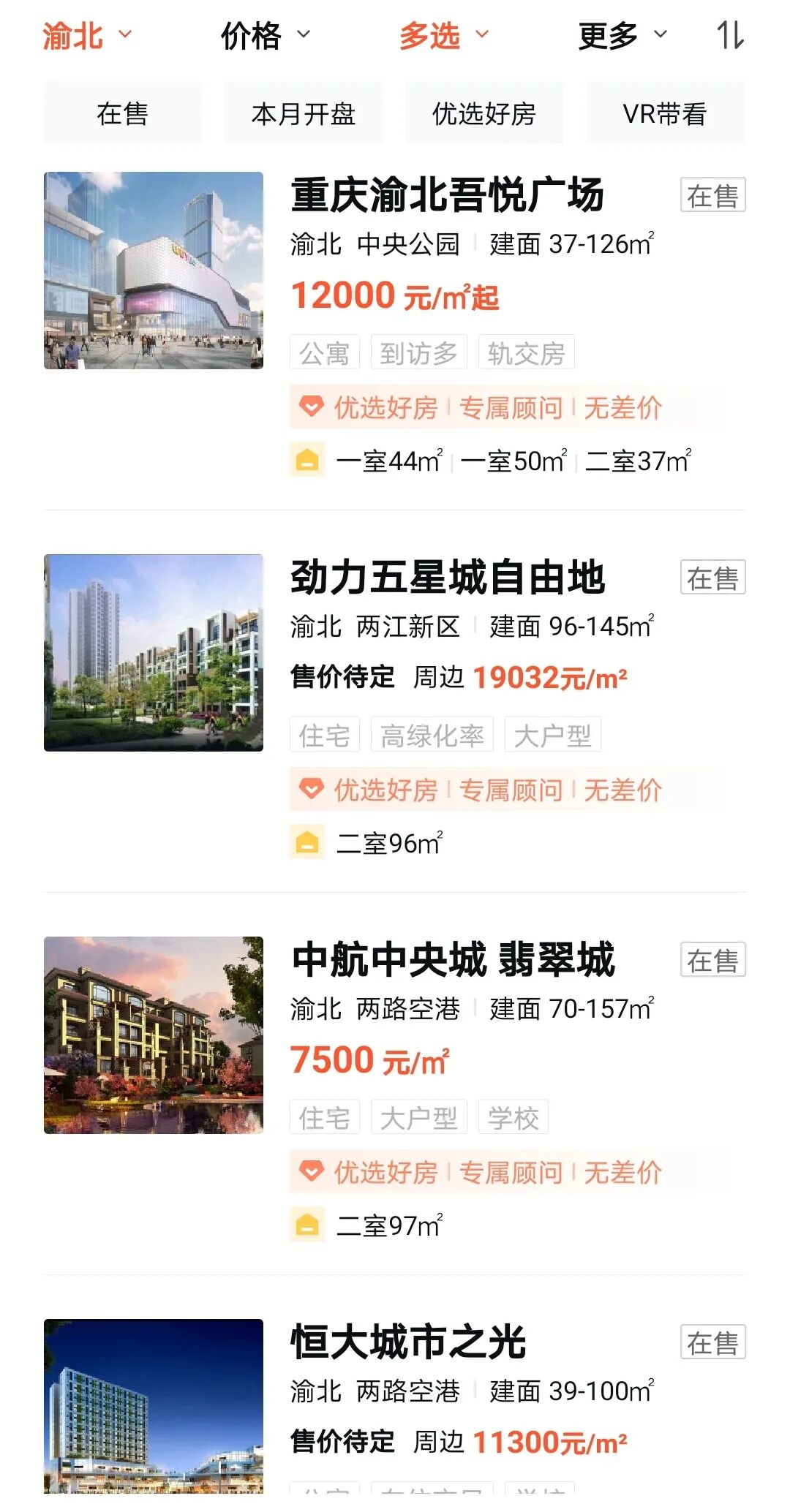Viewport: 790px width, 1512px height.
Task: View the 劲力五星城自由地 listing
Action: coord(448,578)
